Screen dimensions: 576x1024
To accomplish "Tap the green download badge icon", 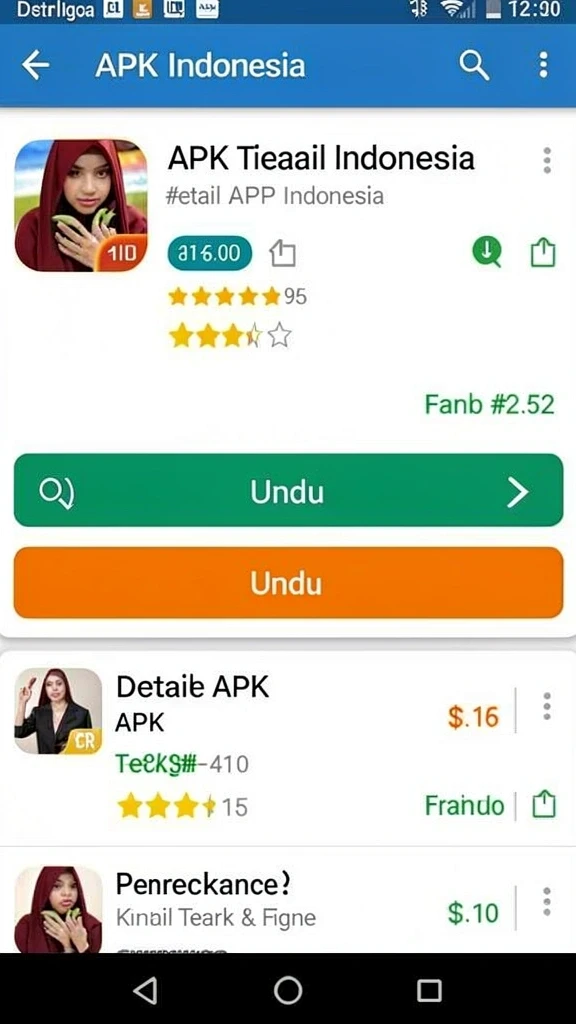I will click(x=487, y=252).
